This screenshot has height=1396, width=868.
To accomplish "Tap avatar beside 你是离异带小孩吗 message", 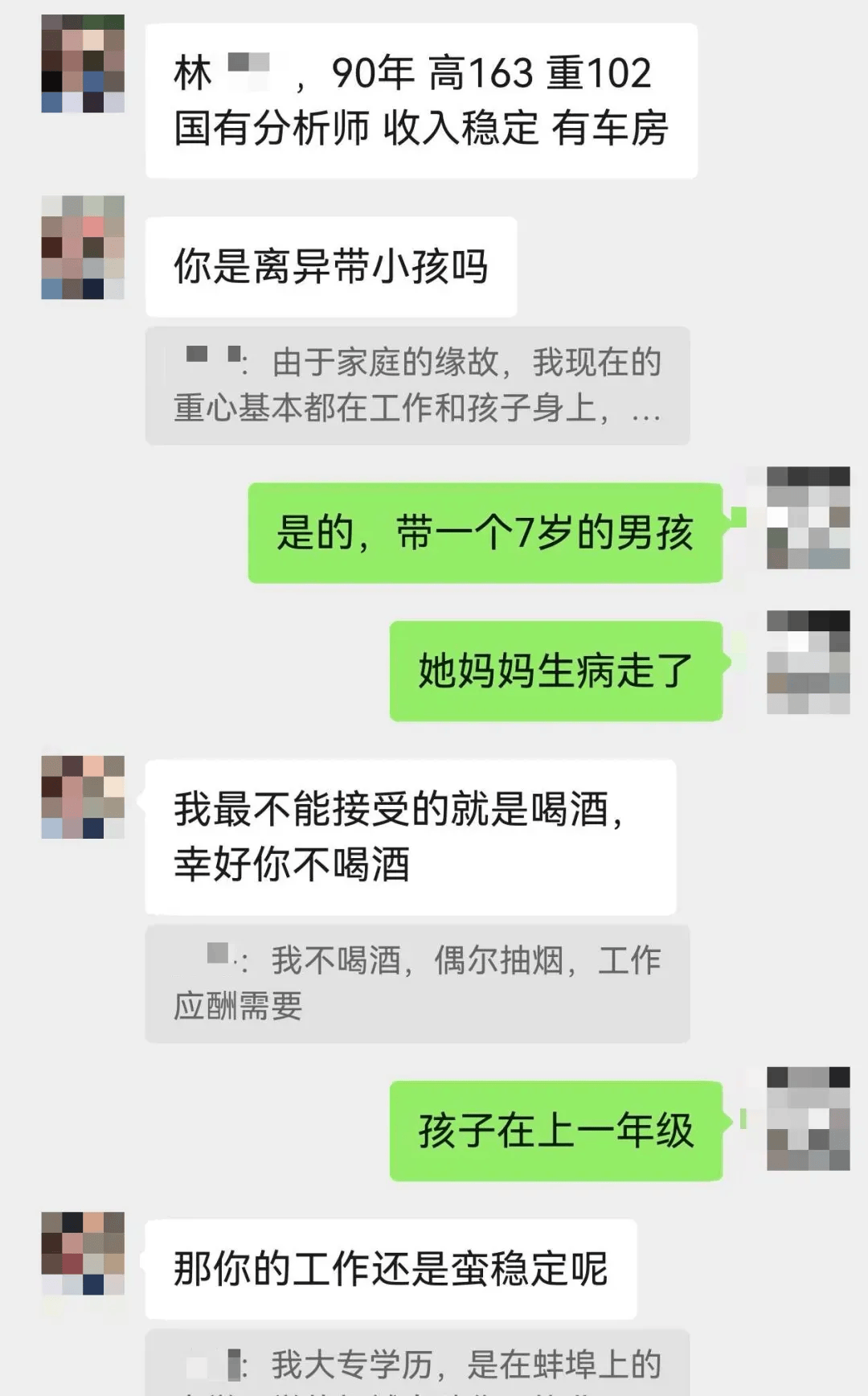I will tap(83, 248).
